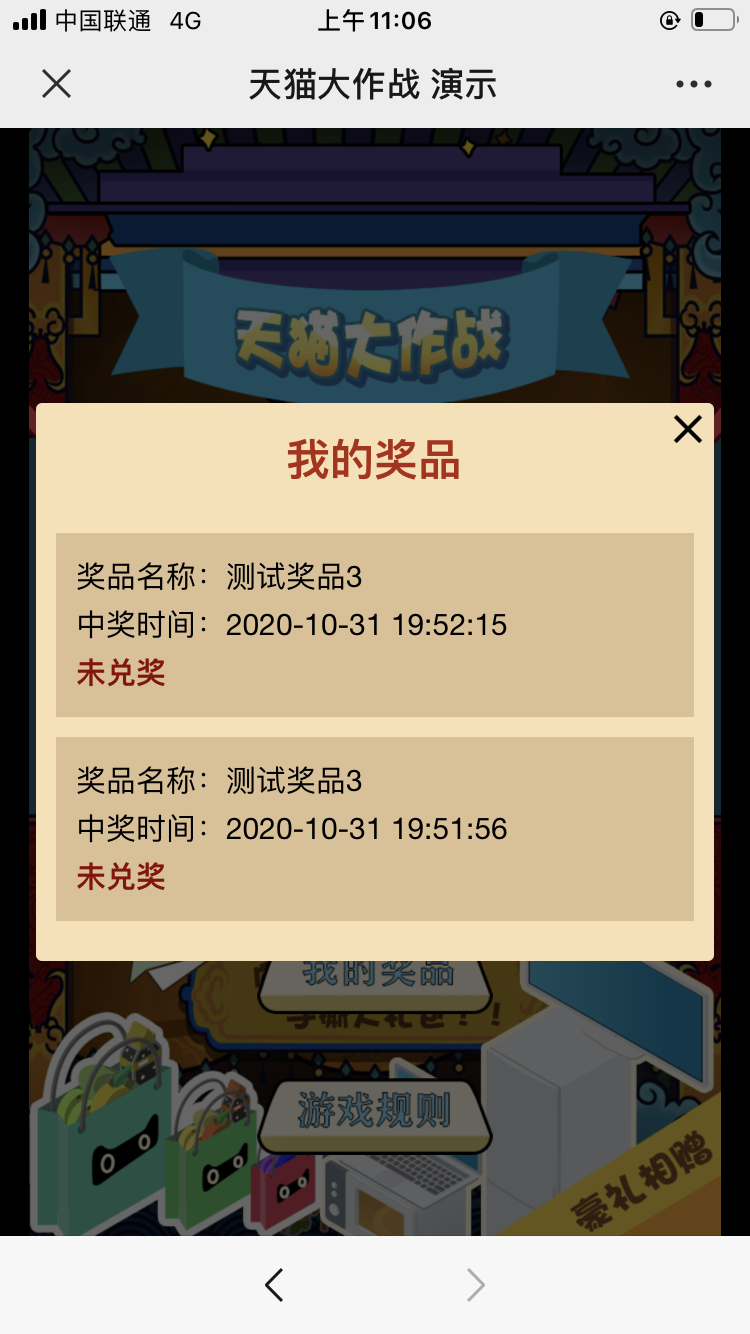Open the prize won at 19:52:15
750x1334 pixels.
pos(374,624)
